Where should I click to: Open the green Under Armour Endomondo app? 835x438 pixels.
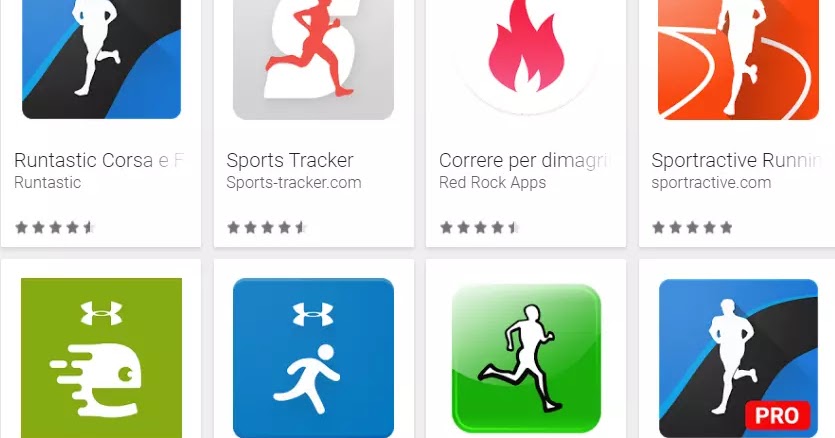101,357
